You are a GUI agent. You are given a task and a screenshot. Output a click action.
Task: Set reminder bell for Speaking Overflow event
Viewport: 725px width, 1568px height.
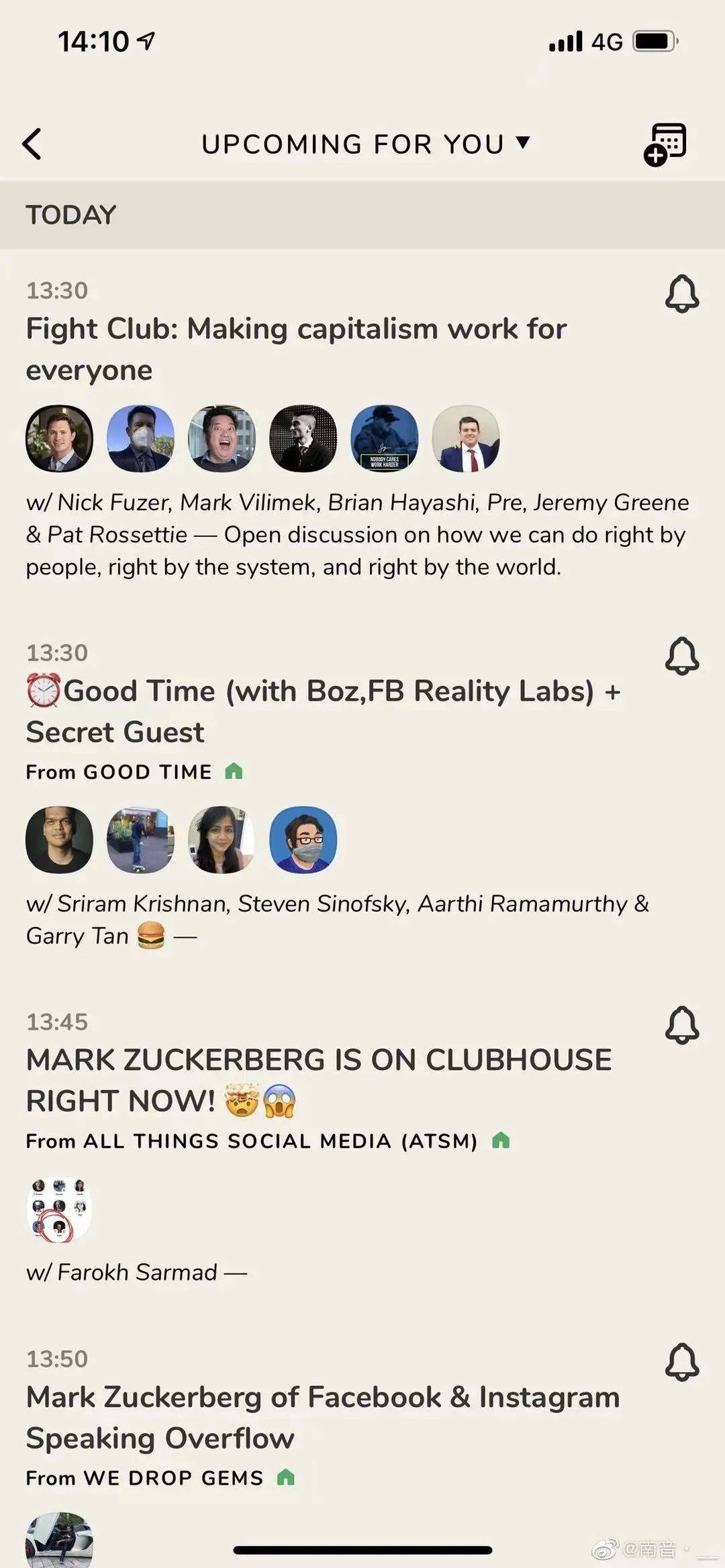[681, 1362]
